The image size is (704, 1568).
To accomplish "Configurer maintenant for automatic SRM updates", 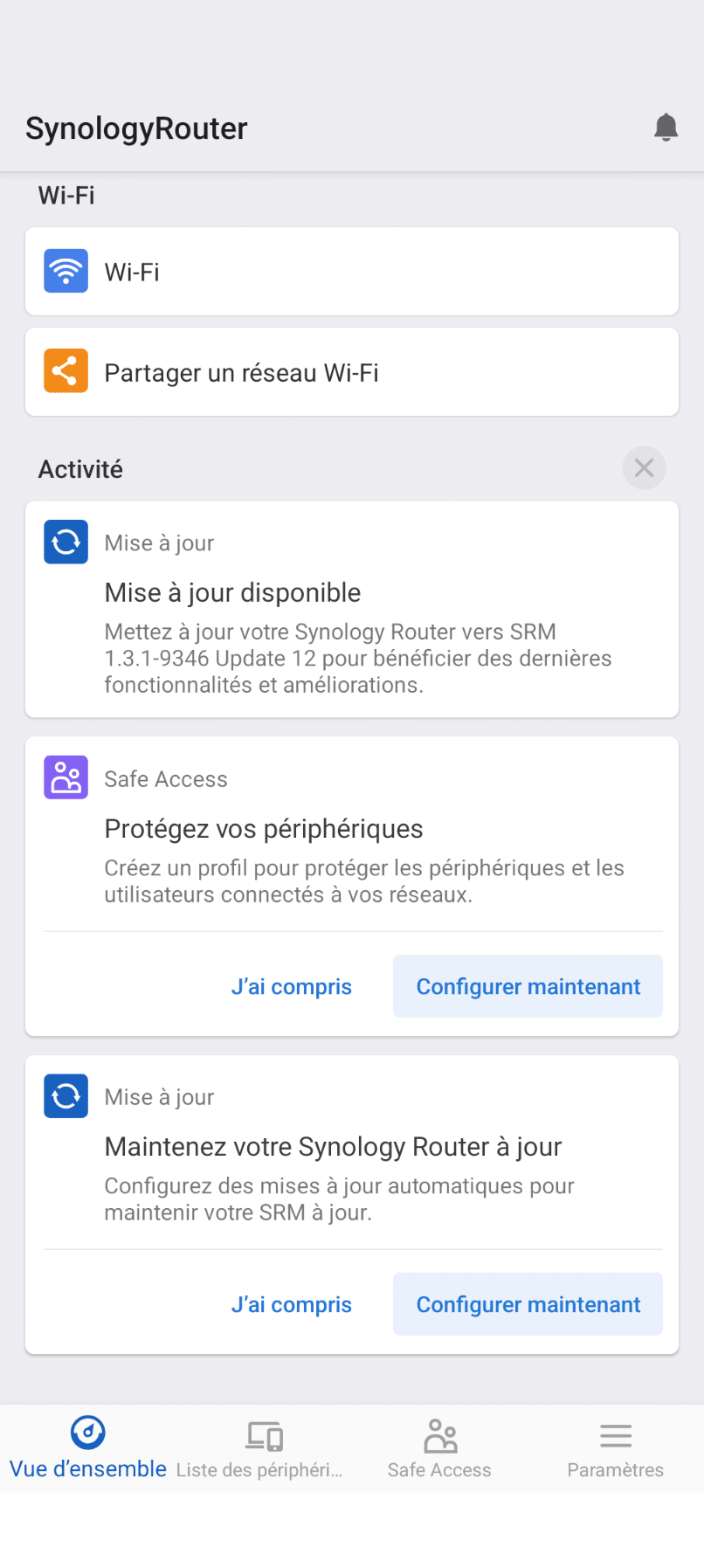I will [528, 1304].
